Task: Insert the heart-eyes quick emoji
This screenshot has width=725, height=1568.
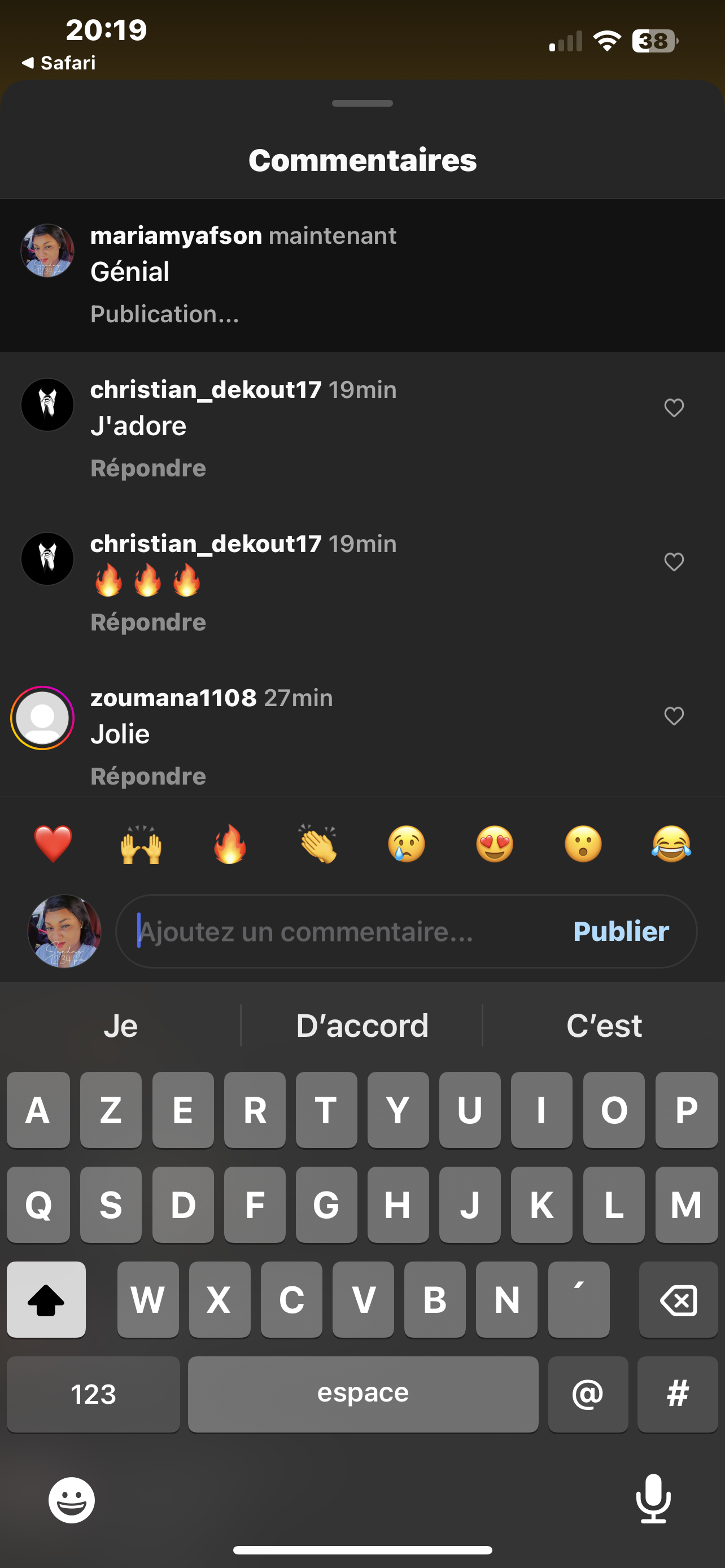Action: click(x=494, y=844)
